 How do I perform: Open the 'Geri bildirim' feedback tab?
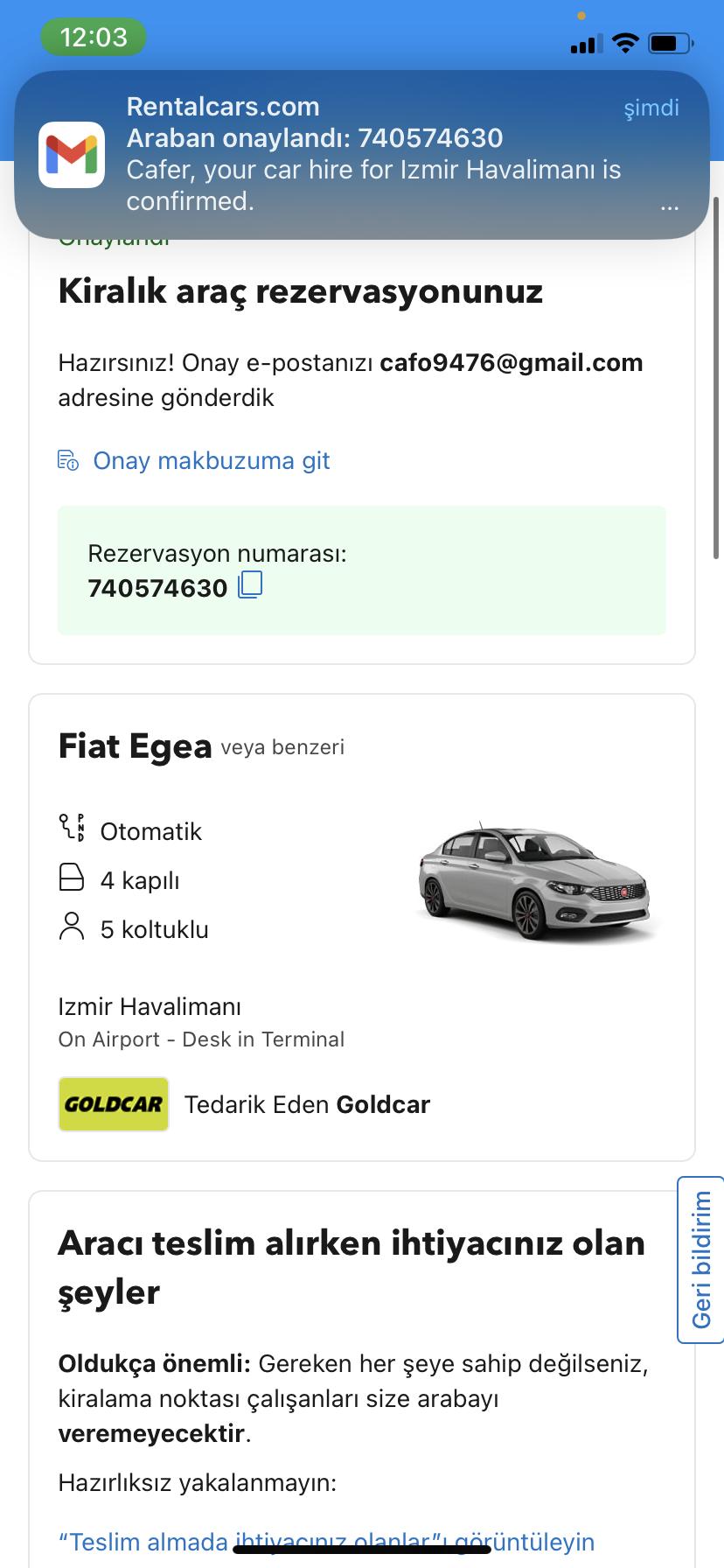(x=701, y=1259)
